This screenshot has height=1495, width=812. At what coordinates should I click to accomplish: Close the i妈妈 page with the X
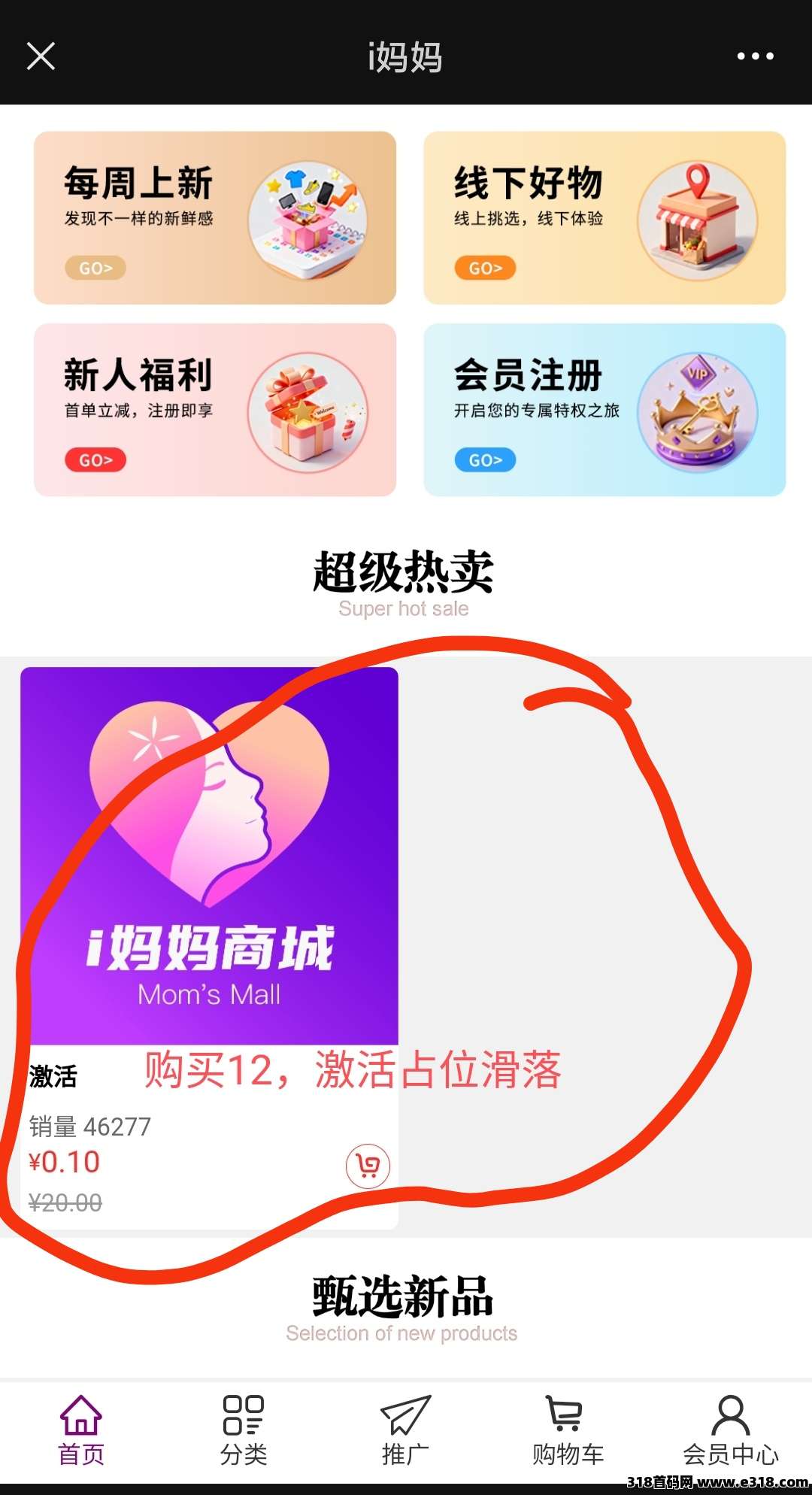point(41,56)
